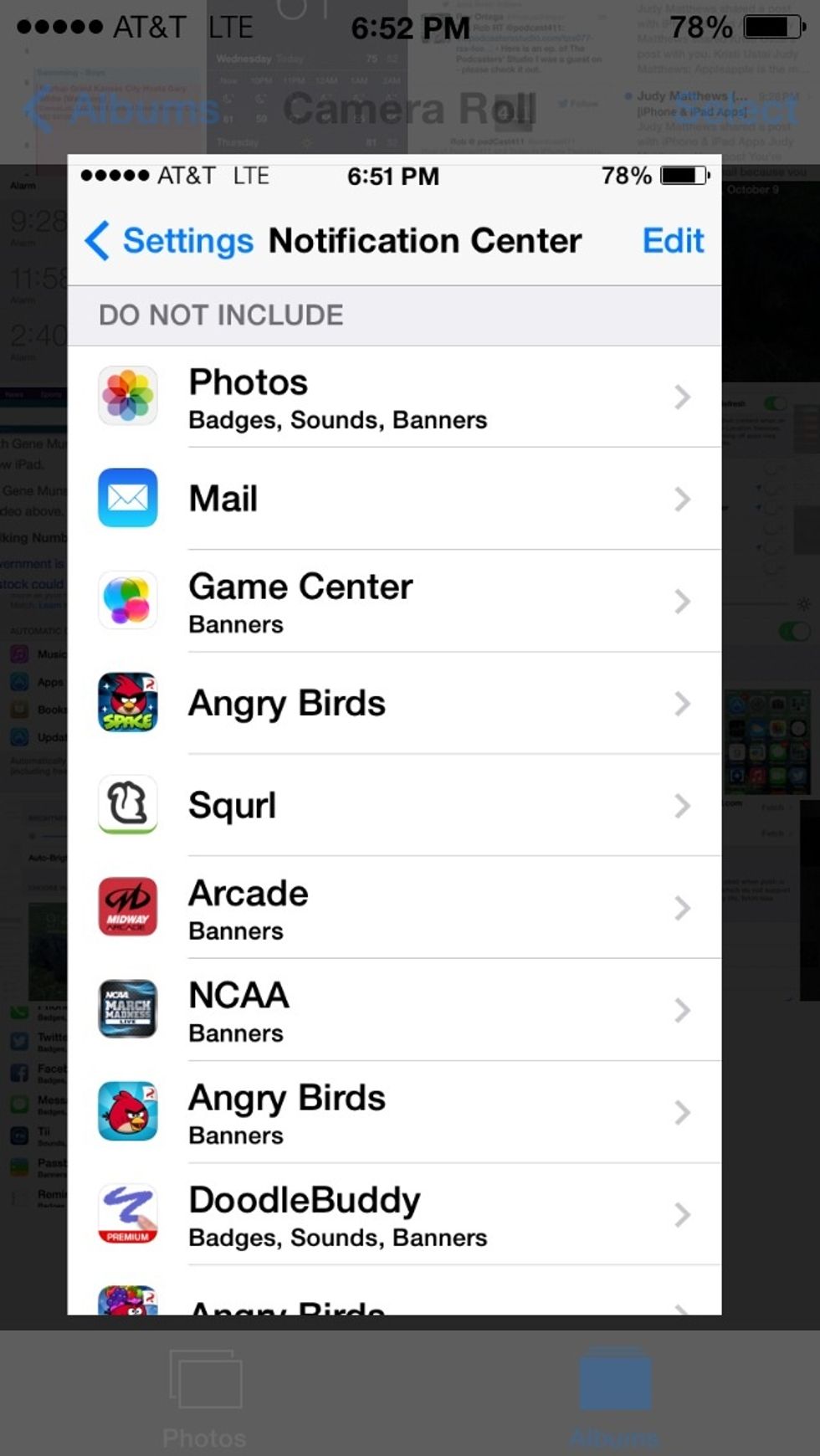Expand the Photos row chevron

(683, 397)
